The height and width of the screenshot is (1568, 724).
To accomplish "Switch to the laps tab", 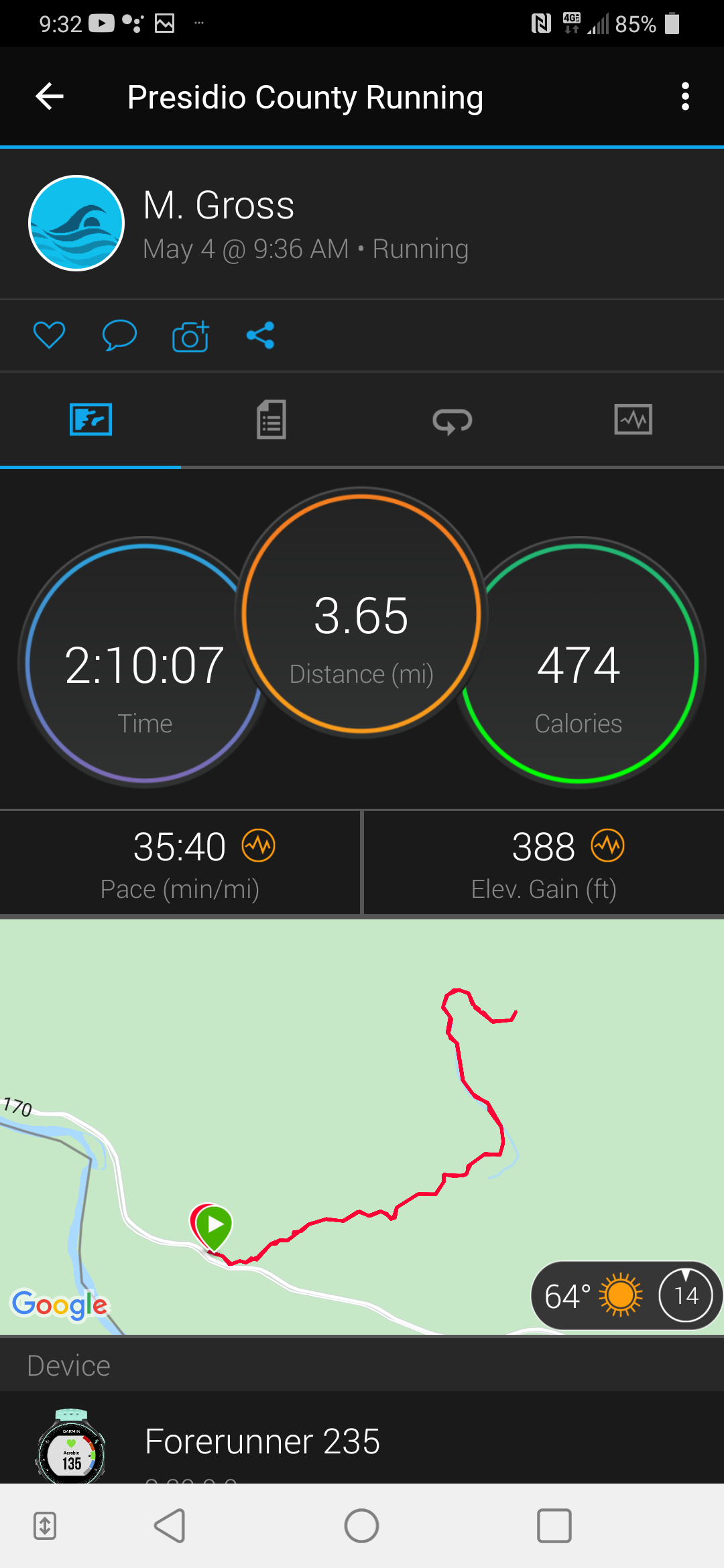I will point(452,420).
